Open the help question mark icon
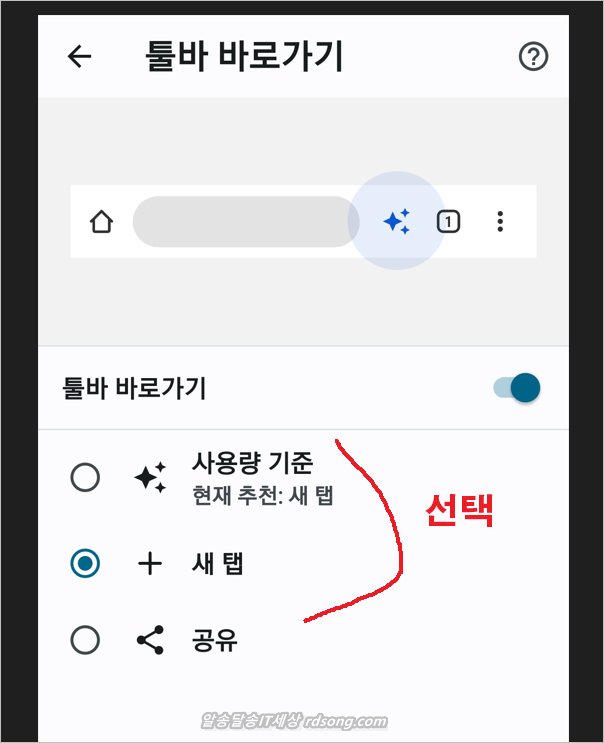The height and width of the screenshot is (743, 604). click(x=534, y=58)
